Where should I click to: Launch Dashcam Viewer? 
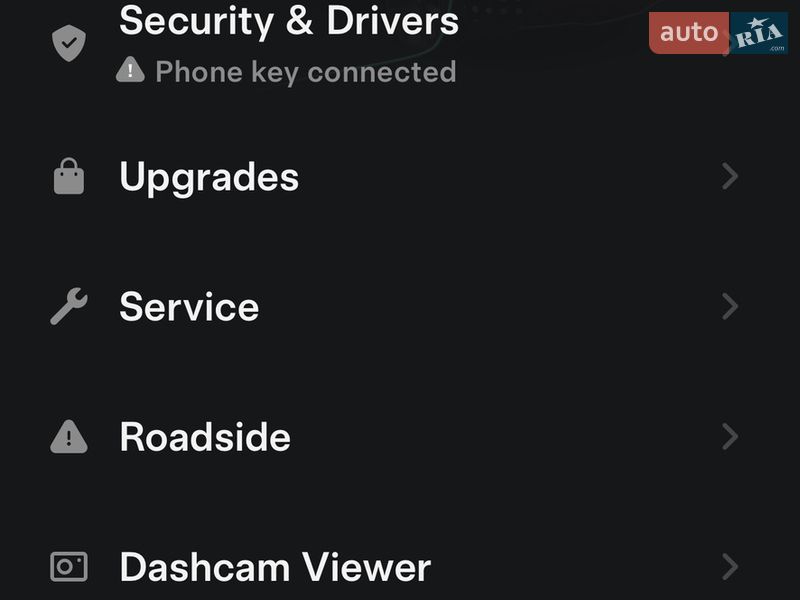275,567
